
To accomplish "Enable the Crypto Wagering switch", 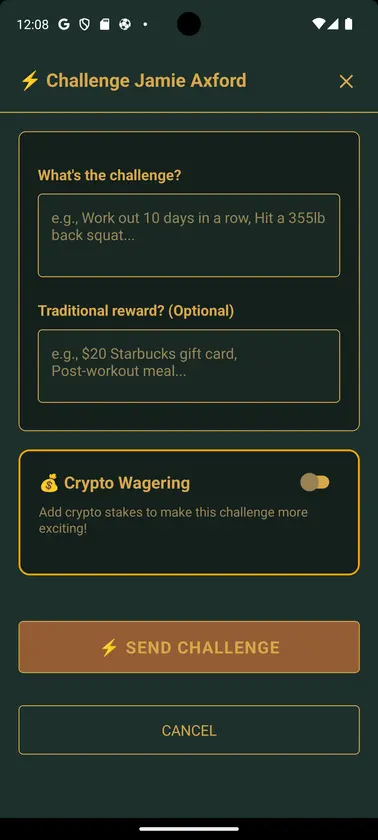I will [315, 482].
